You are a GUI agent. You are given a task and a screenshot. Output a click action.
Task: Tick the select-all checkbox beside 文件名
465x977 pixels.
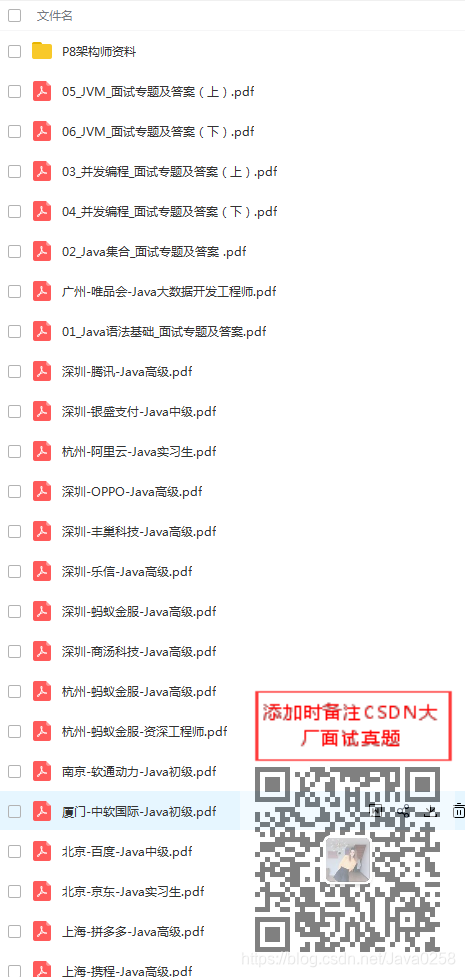click(x=14, y=16)
